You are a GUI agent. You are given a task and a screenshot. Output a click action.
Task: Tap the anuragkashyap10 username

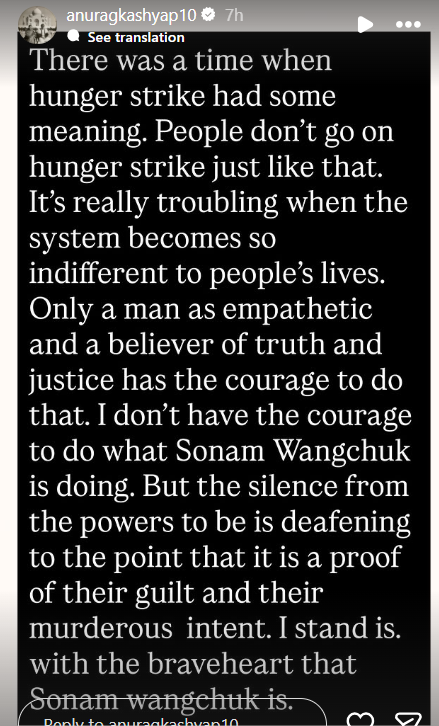pos(132,16)
